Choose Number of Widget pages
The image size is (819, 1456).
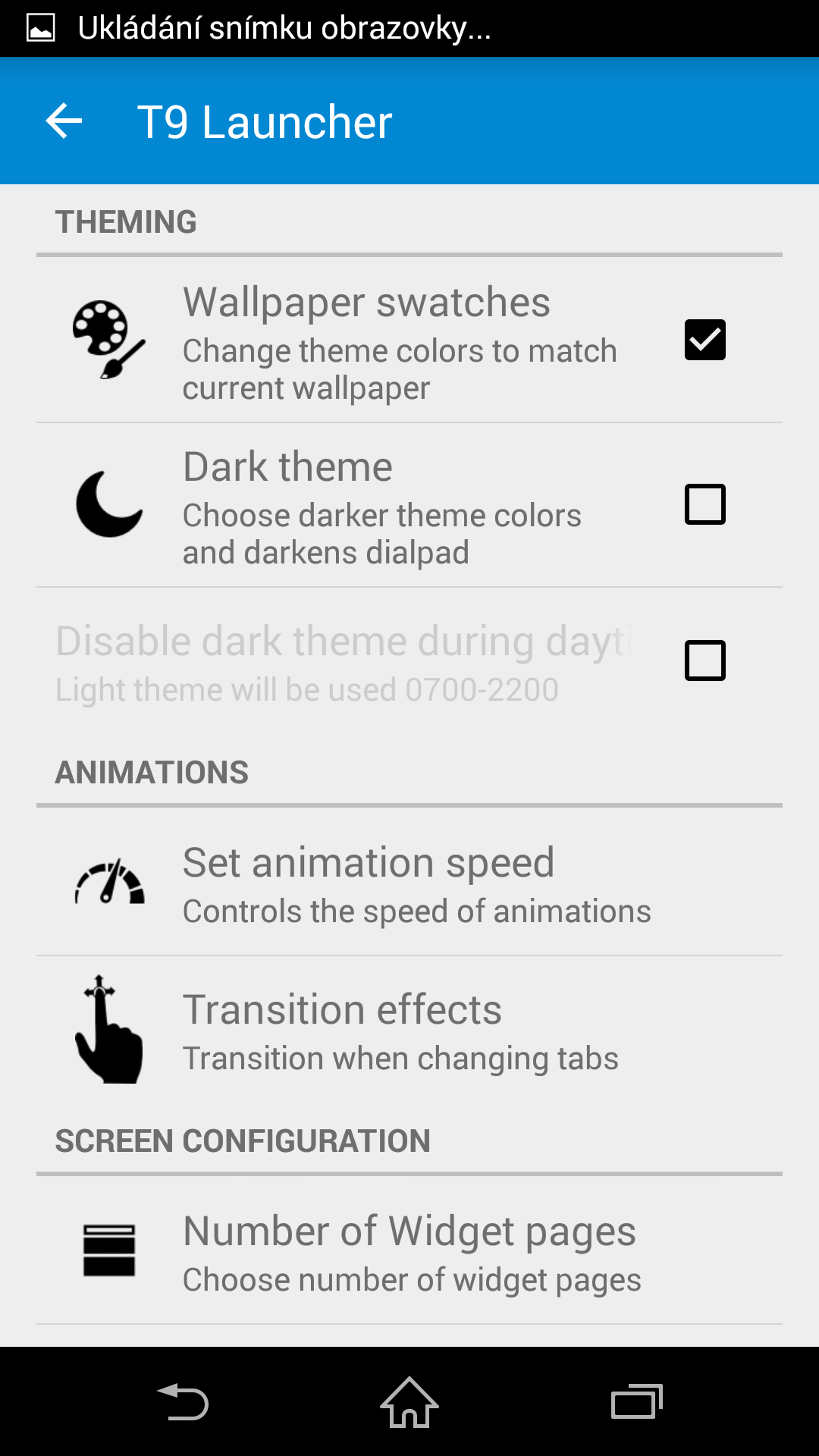coord(409,1251)
